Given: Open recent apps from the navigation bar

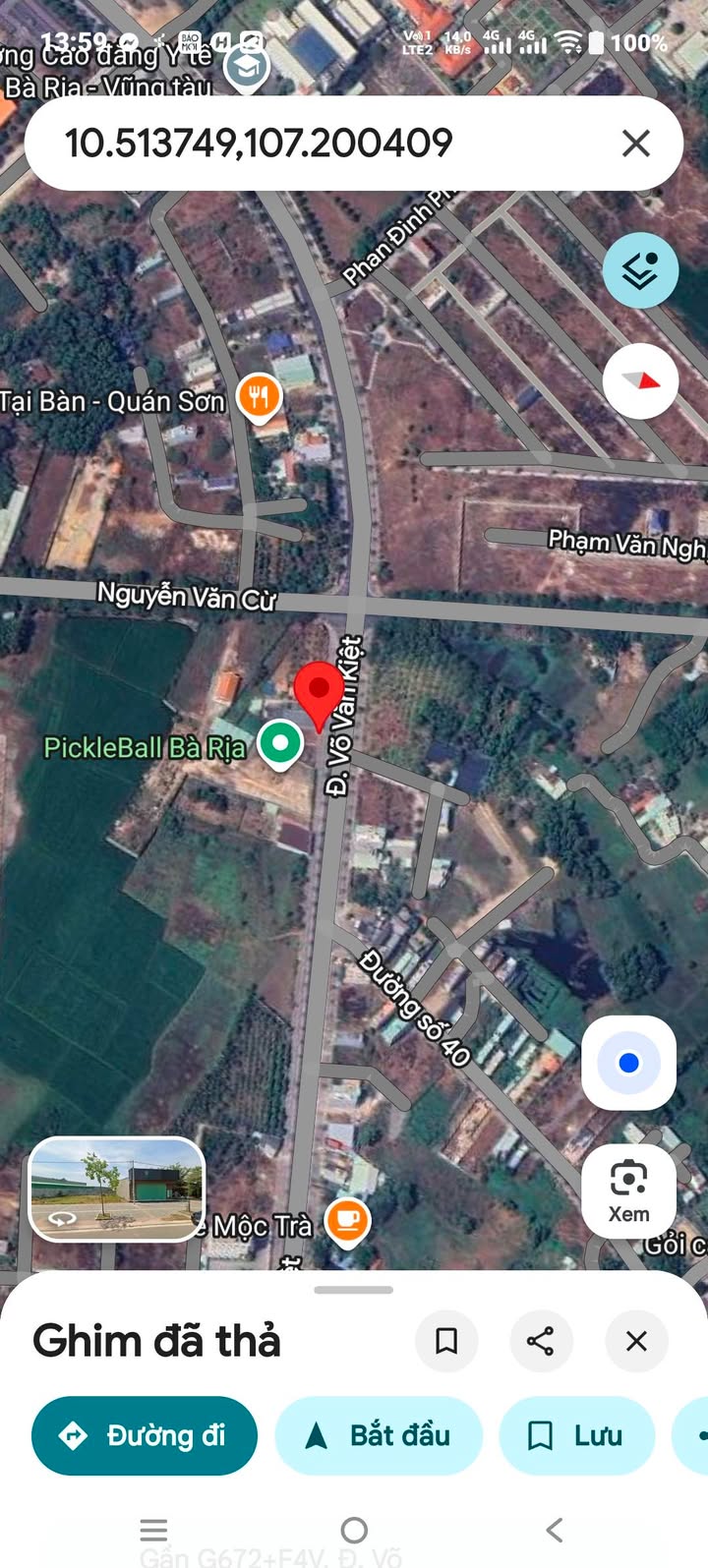Looking at the screenshot, I should pos(153,1530).
